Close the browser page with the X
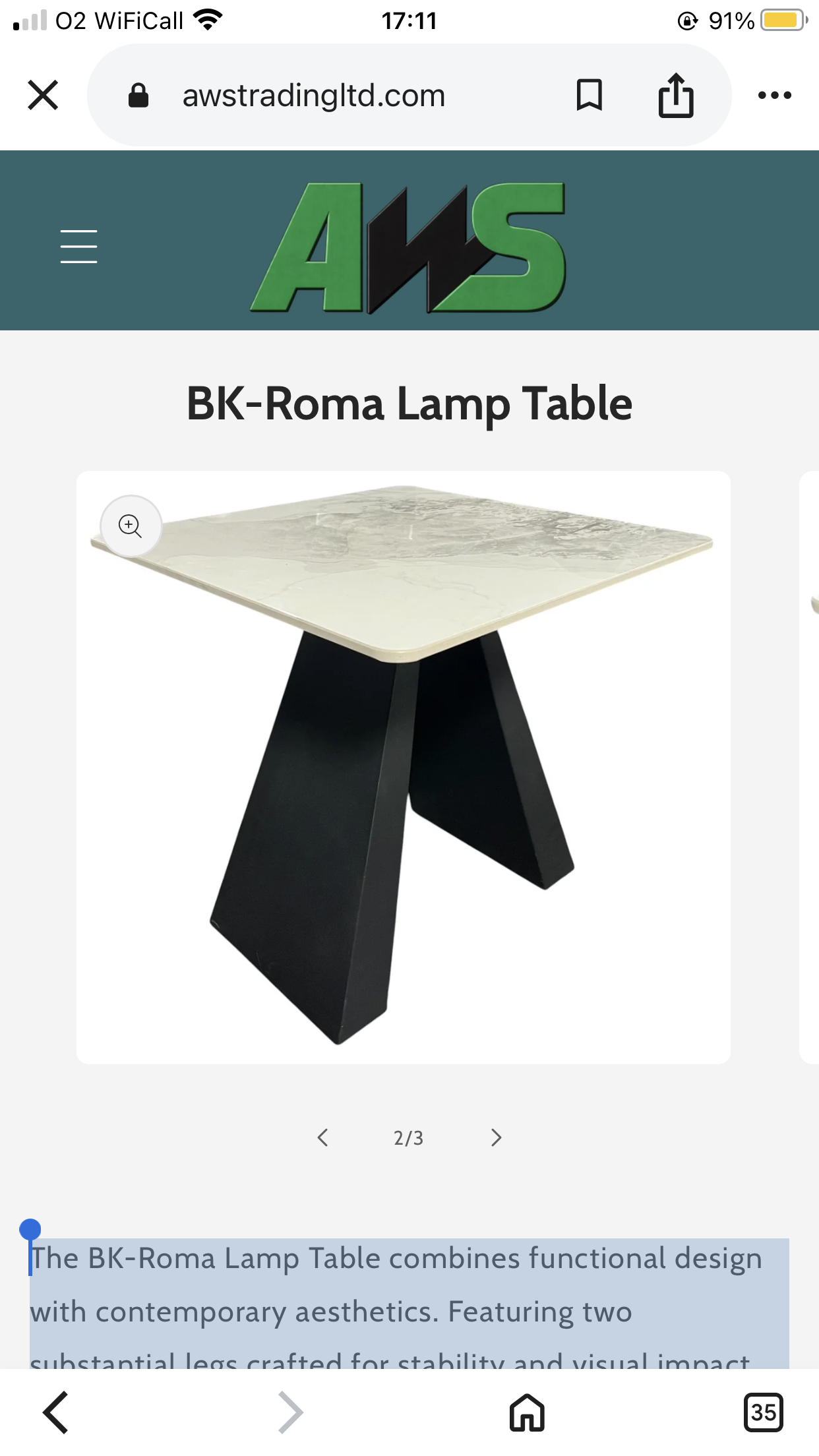 [x=43, y=95]
